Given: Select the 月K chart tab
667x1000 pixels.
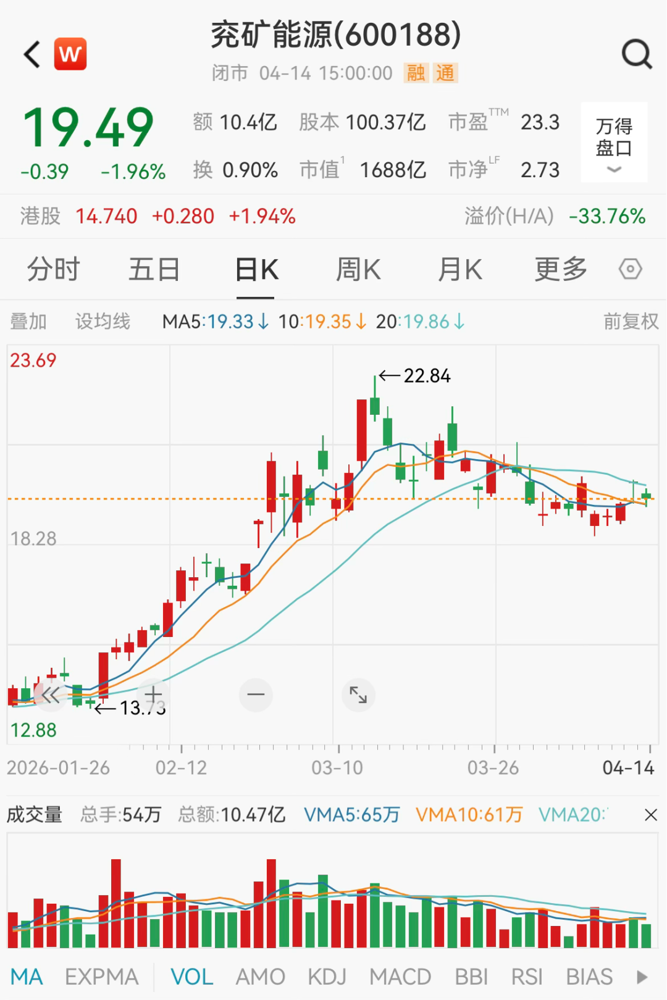Looking at the screenshot, I should pos(459,269).
